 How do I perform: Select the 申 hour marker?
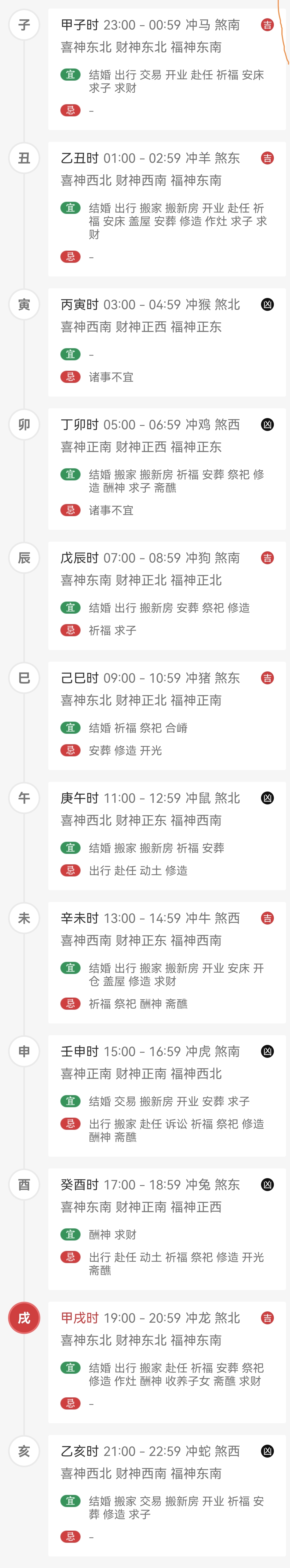click(x=24, y=1051)
